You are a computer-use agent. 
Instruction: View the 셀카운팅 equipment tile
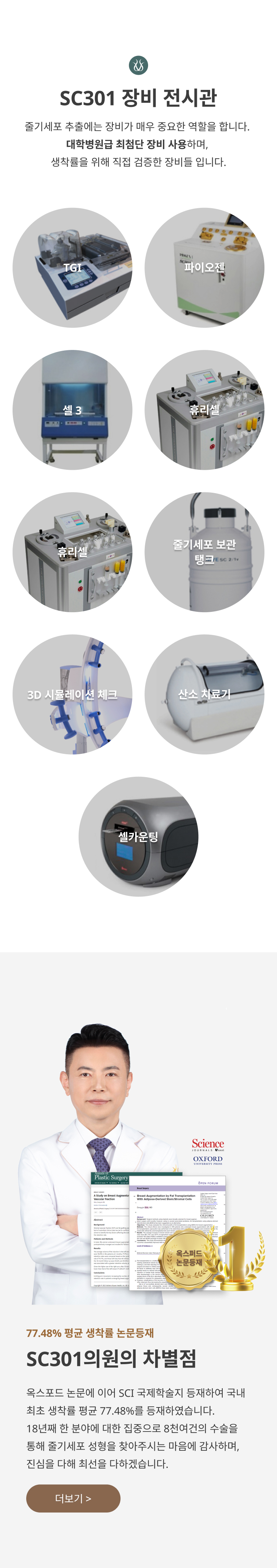pyautogui.click(x=138, y=836)
